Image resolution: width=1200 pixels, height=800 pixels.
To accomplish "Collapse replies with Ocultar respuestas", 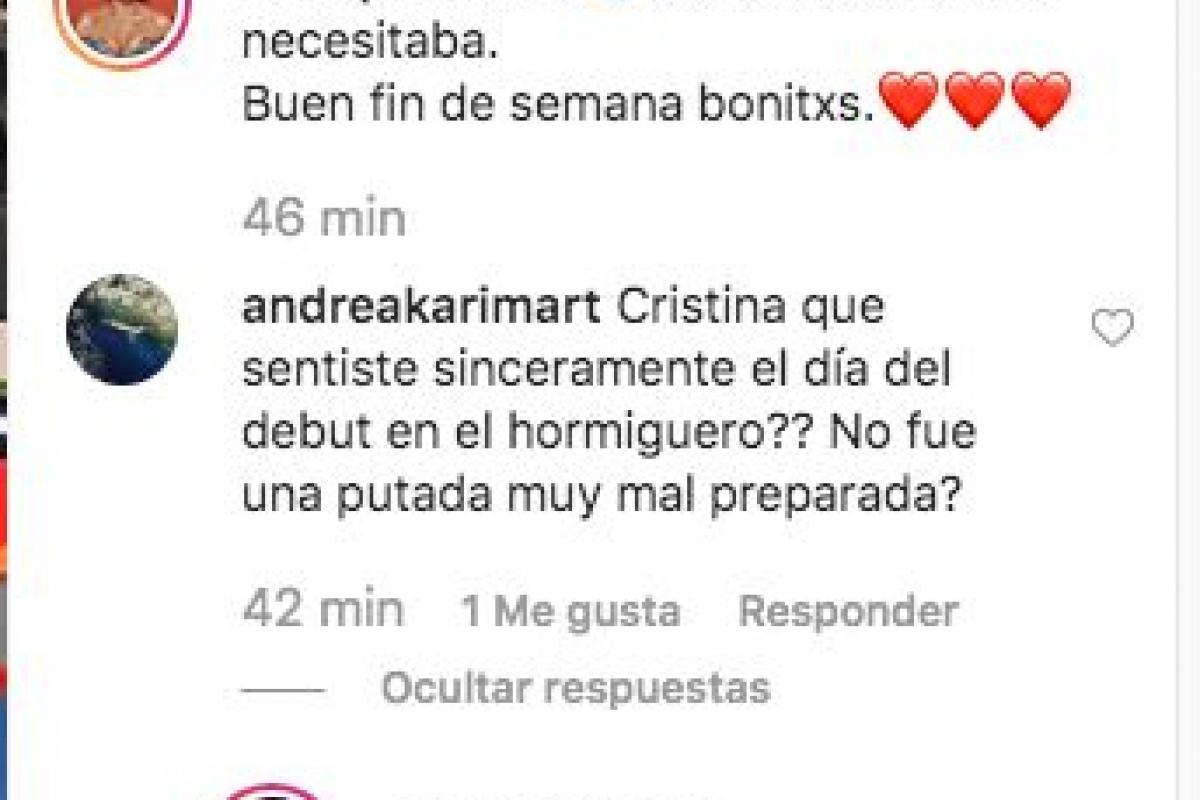I will click(575, 688).
